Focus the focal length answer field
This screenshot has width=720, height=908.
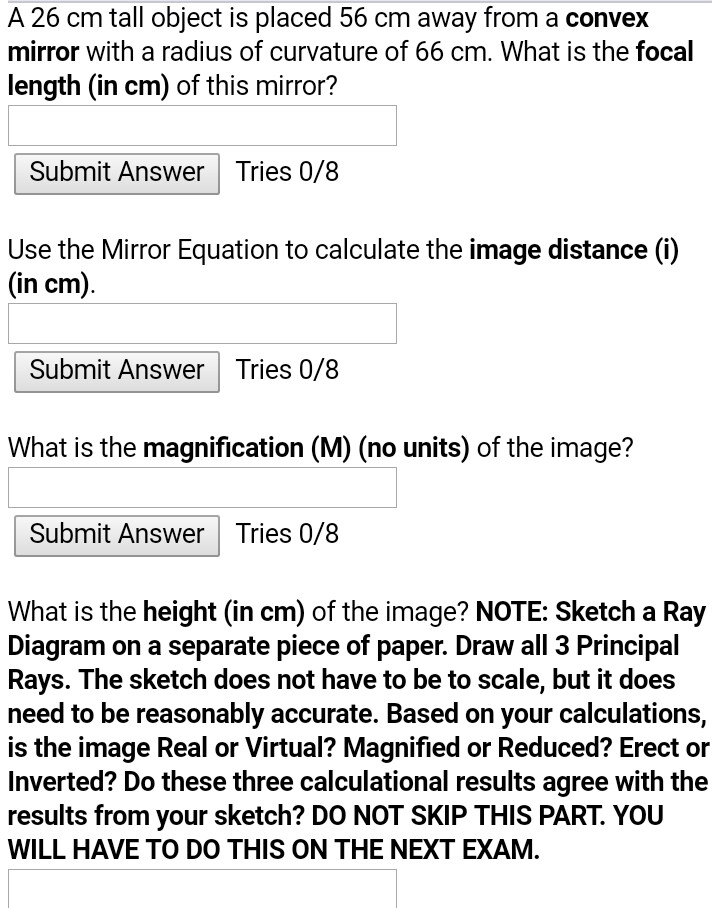pyautogui.click(x=202, y=126)
